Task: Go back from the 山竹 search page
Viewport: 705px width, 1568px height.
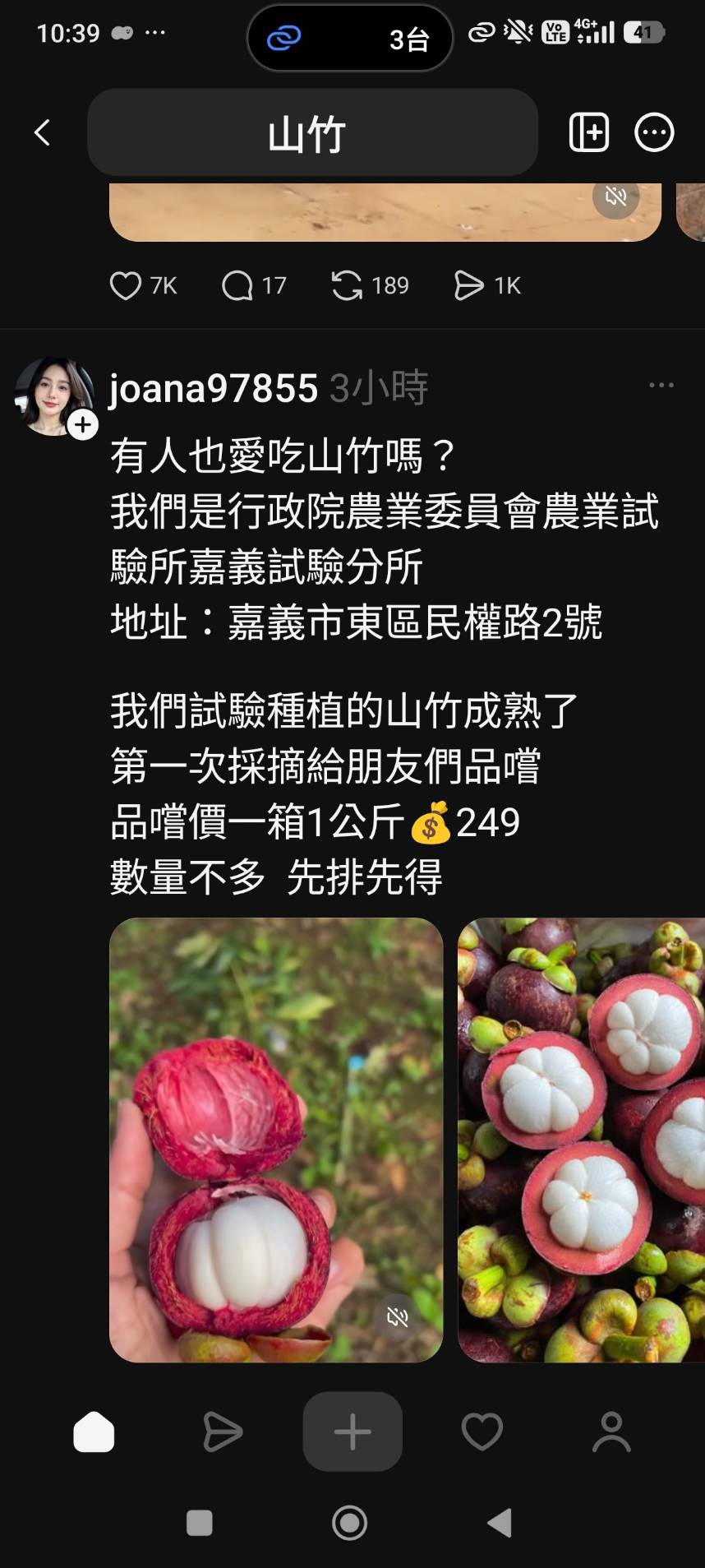Action: [x=42, y=132]
